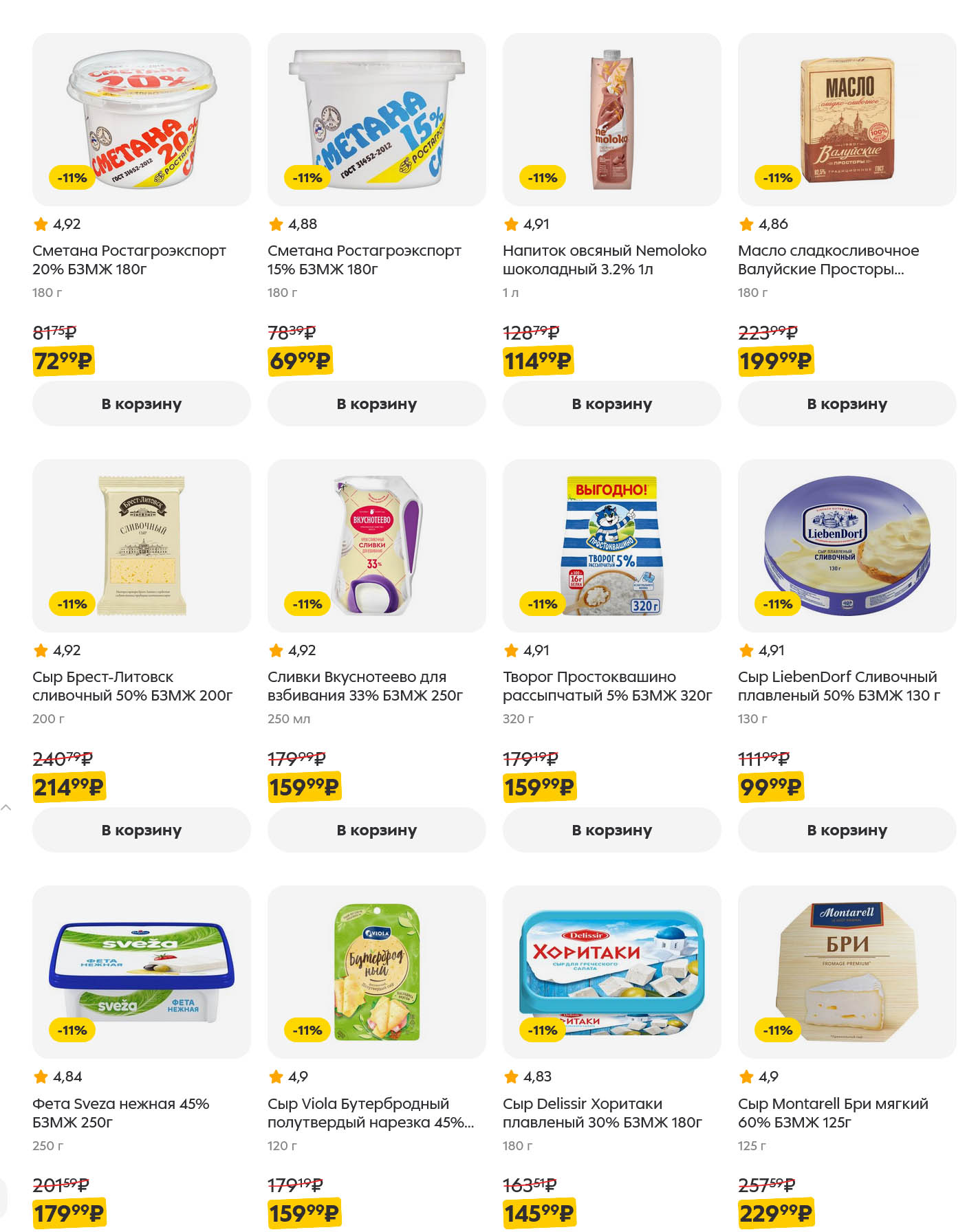Open Сметана Ростагроэкспорт 20% product image
Image resolution: width=978 pixels, height=1232 pixels.
tap(141, 119)
